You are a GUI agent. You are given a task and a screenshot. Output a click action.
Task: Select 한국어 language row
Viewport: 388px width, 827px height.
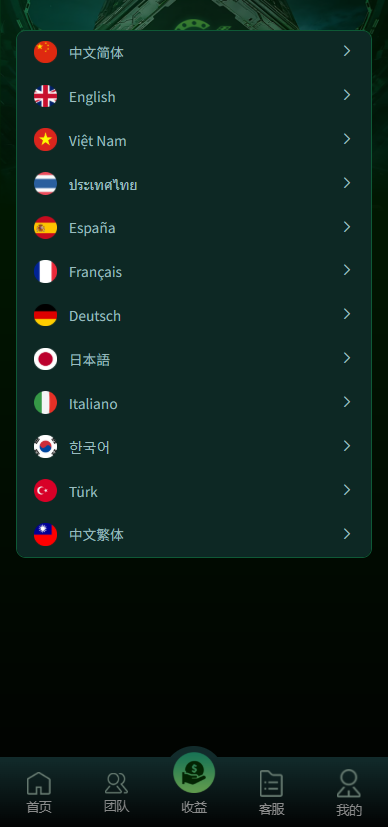pyautogui.click(x=194, y=447)
